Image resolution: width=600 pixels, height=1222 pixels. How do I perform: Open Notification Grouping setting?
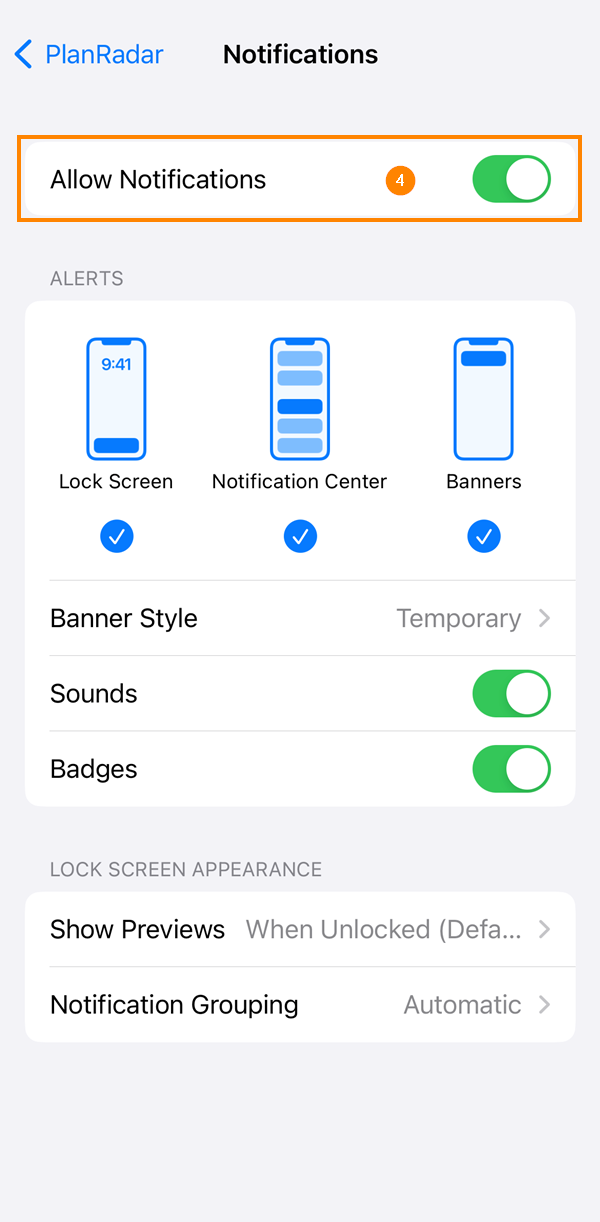[x=300, y=1004]
